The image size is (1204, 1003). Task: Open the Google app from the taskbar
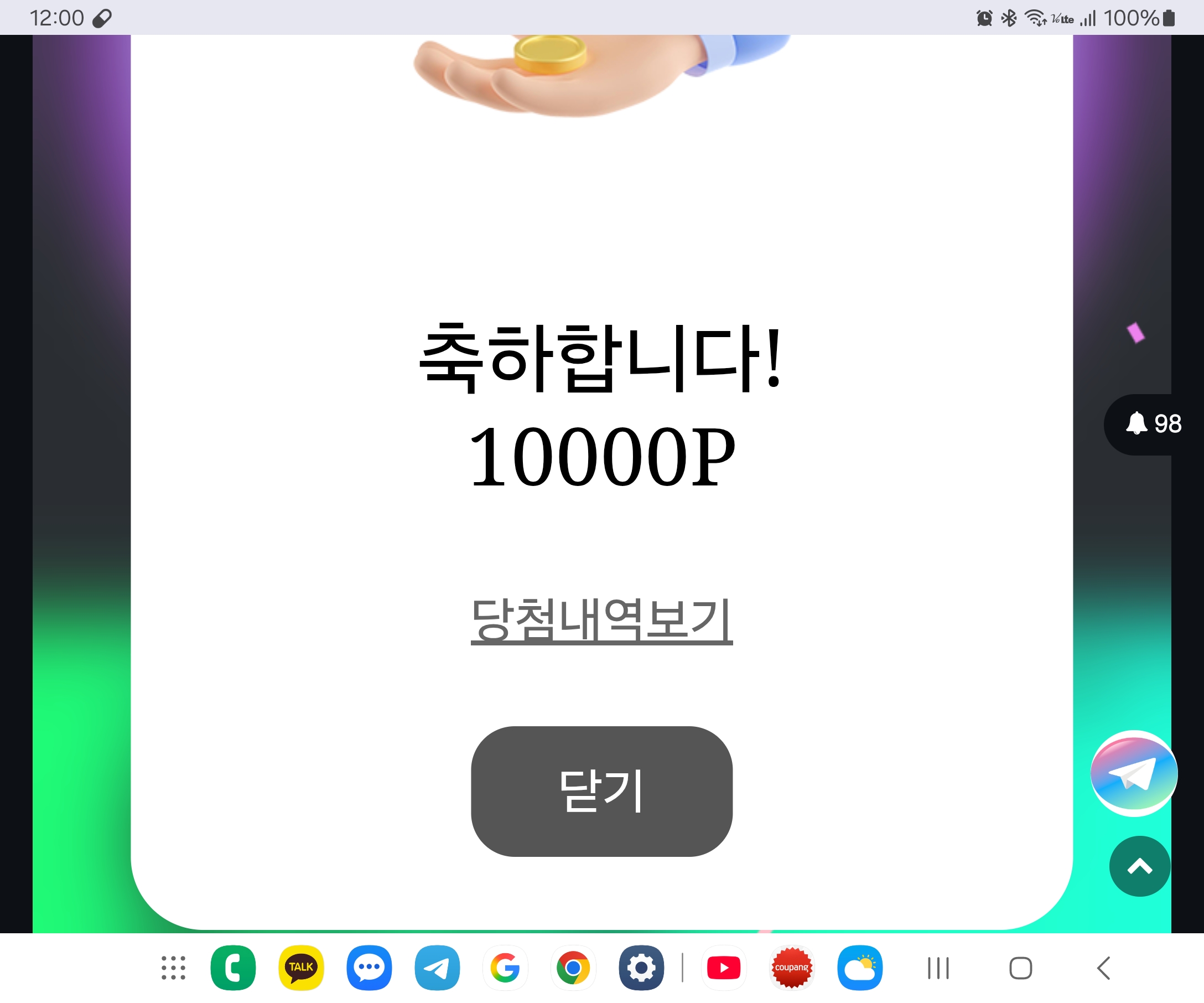505,968
